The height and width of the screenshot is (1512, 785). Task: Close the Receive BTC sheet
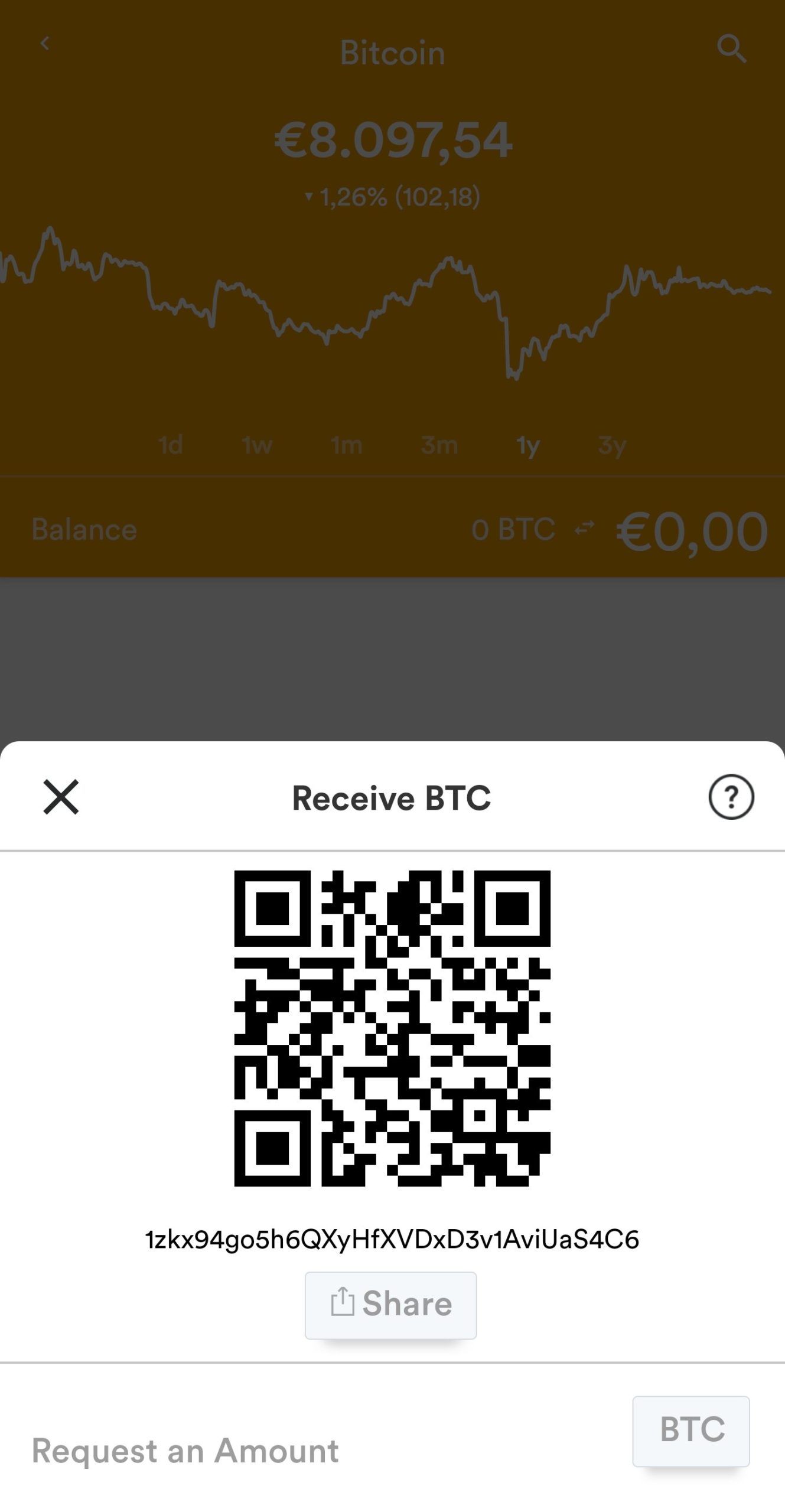click(61, 797)
